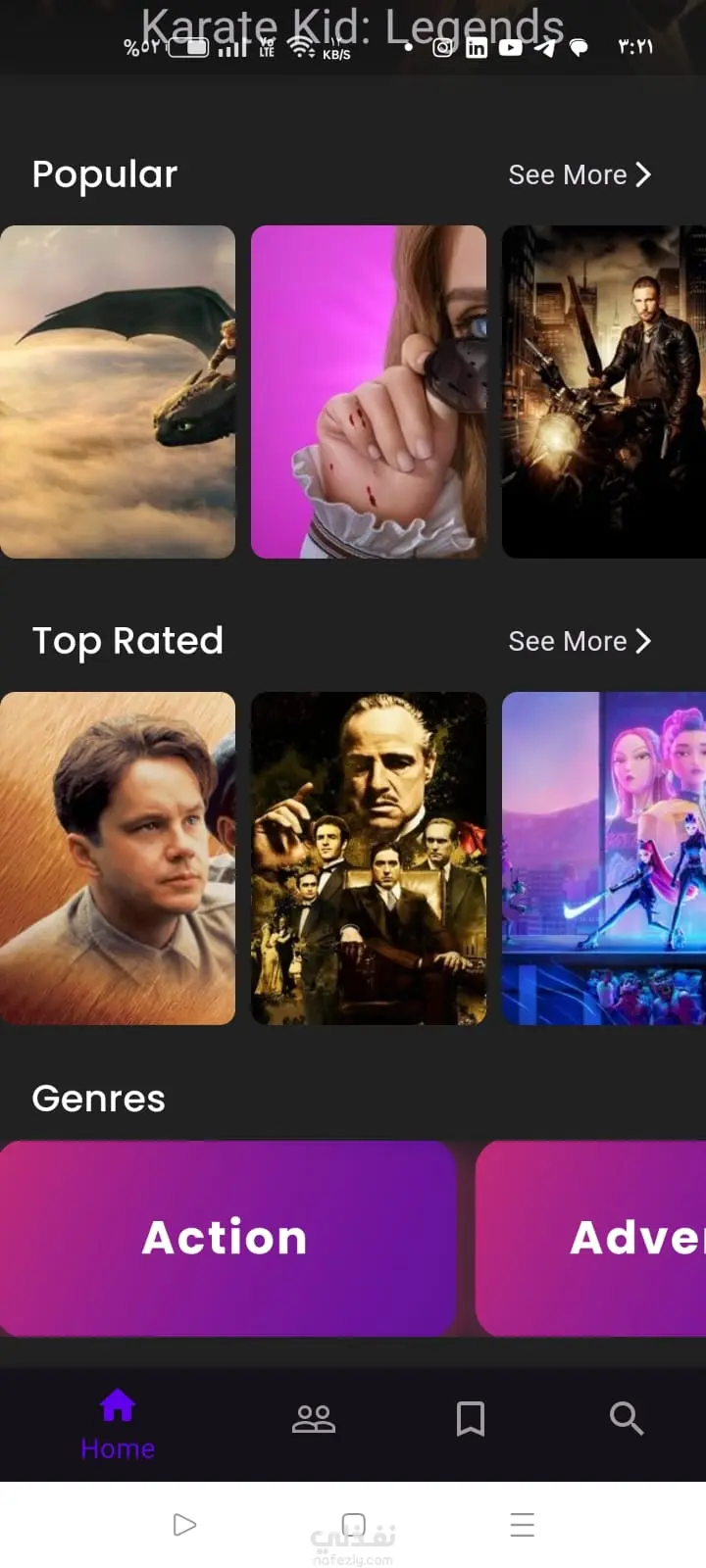Switch to the search tab
The image size is (706, 1568).
point(627,1419)
